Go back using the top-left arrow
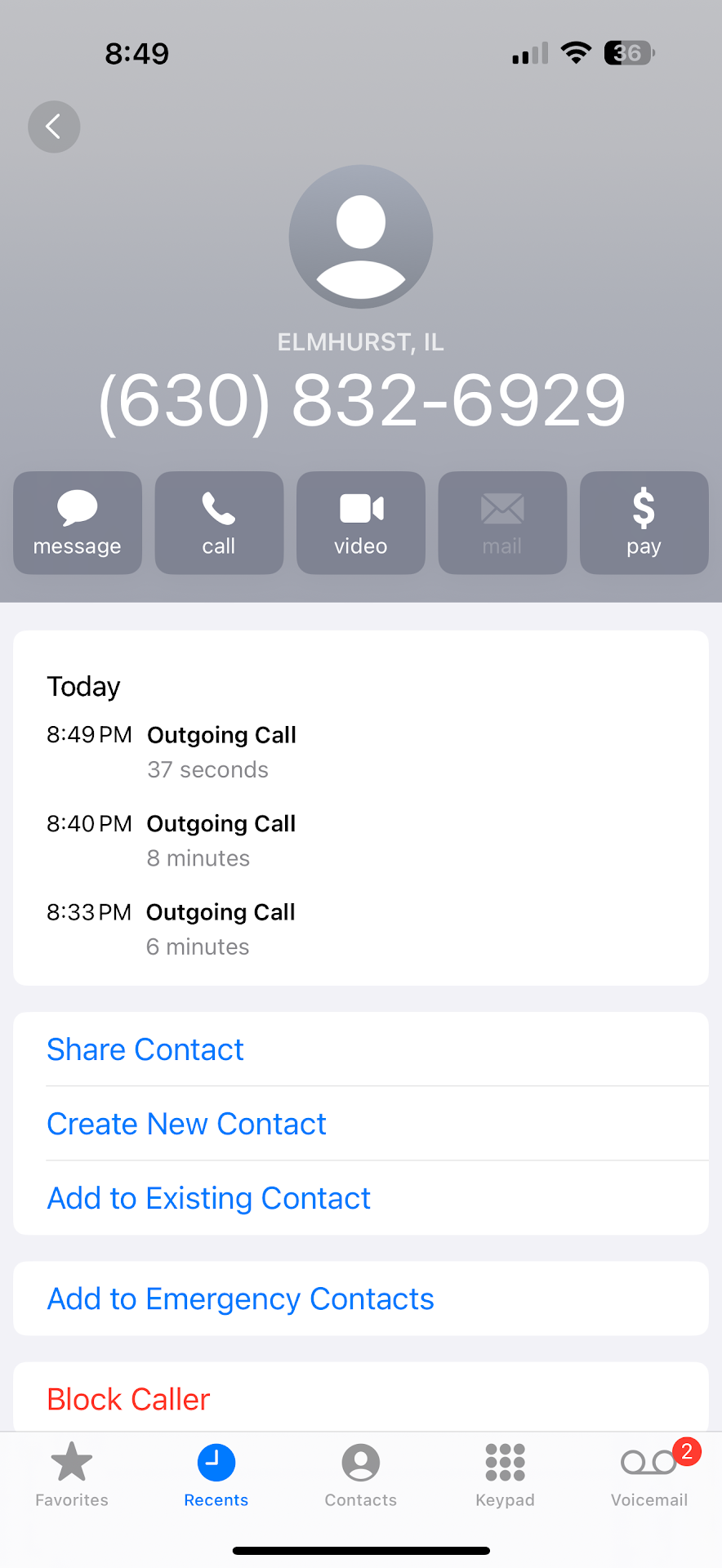Viewport: 722px width, 1568px height. pyautogui.click(x=54, y=127)
